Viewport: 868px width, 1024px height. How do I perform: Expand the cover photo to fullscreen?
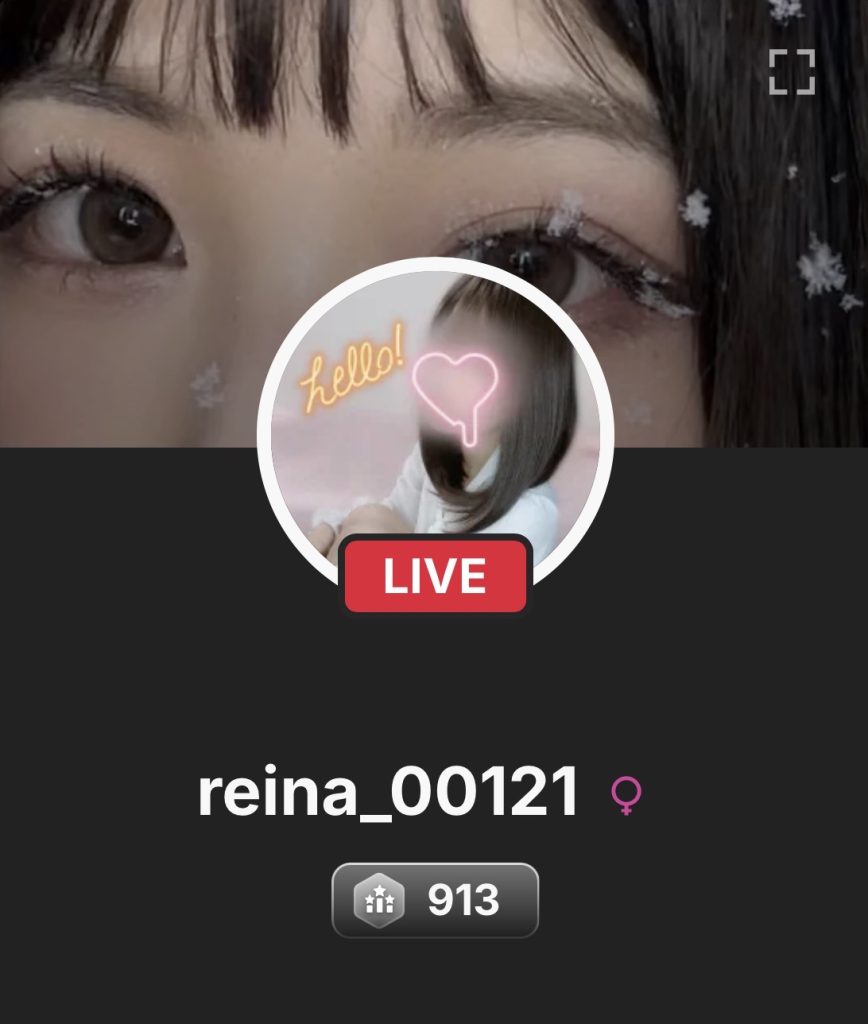point(791,72)
